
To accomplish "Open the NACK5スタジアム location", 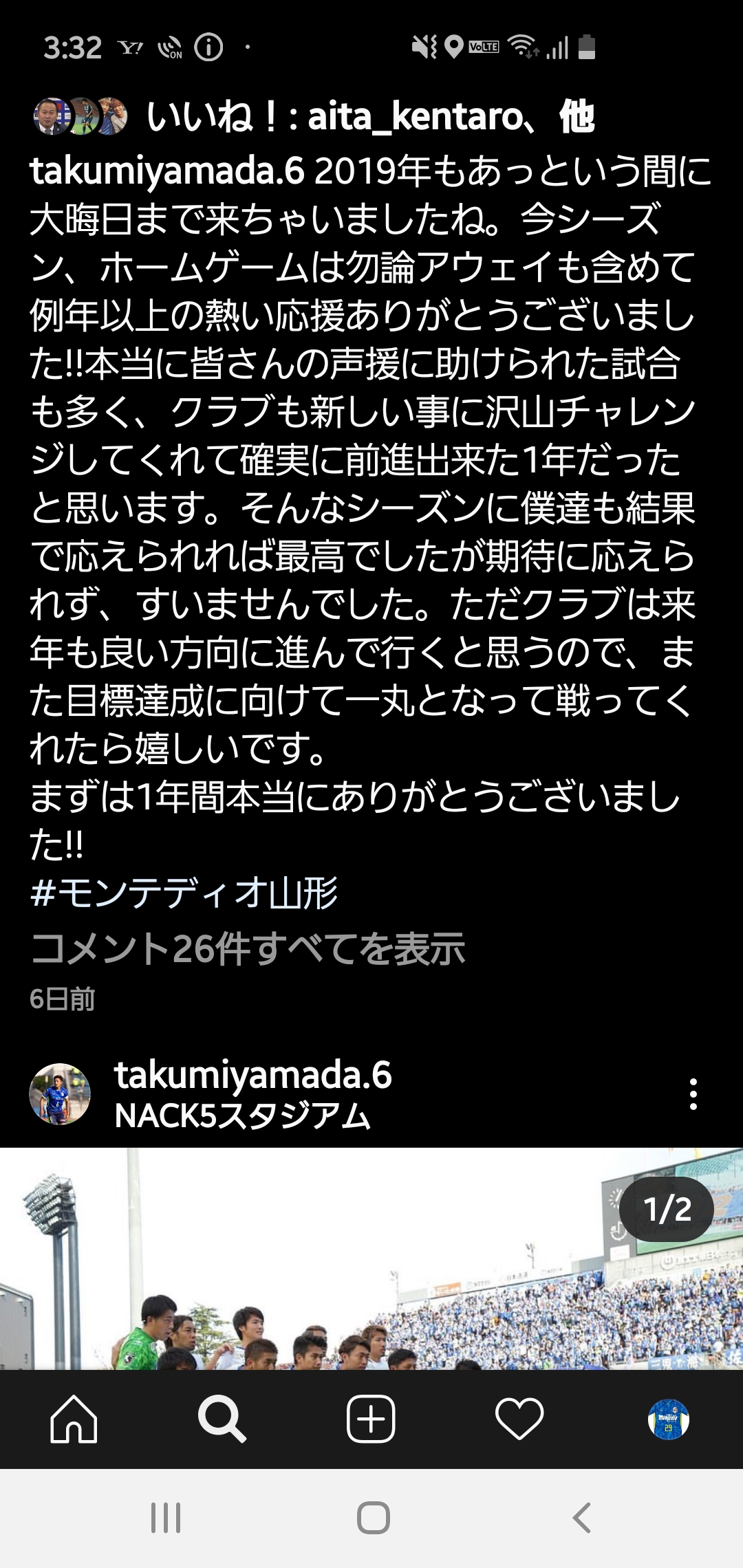I will (242, 1115).
